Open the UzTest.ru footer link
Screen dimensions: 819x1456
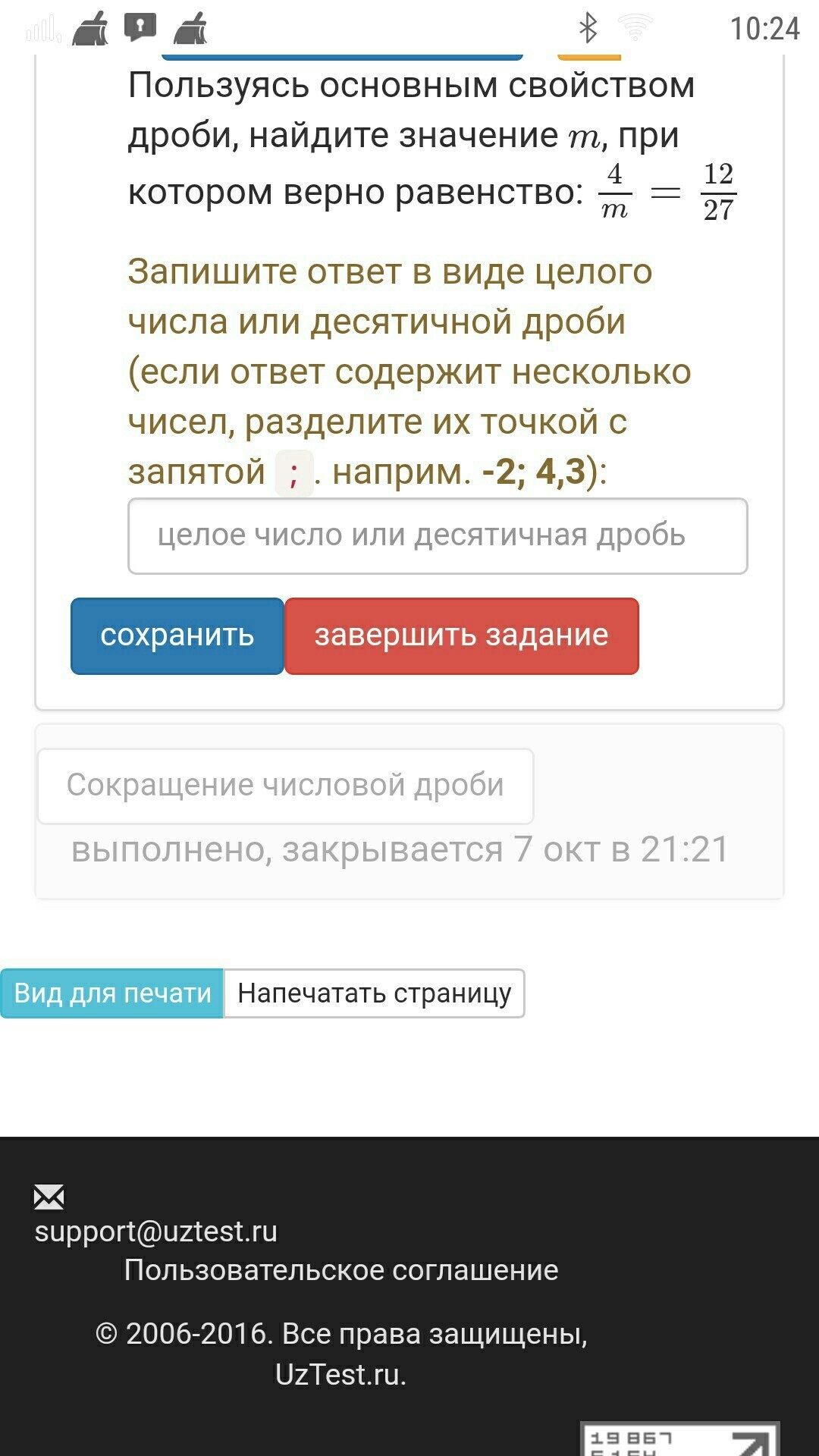click(x=340, y=1374)
